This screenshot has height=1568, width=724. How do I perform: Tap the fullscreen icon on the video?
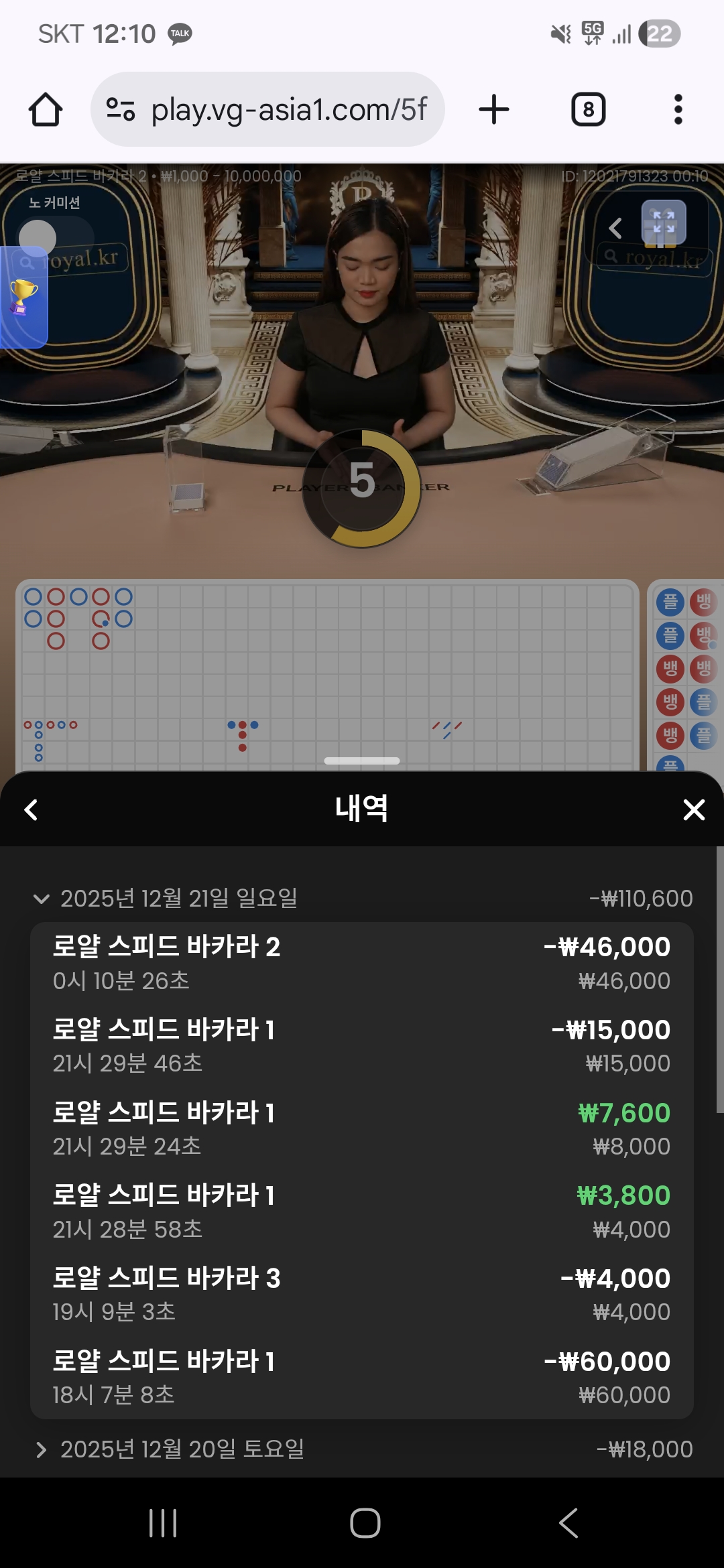(663, 222)
